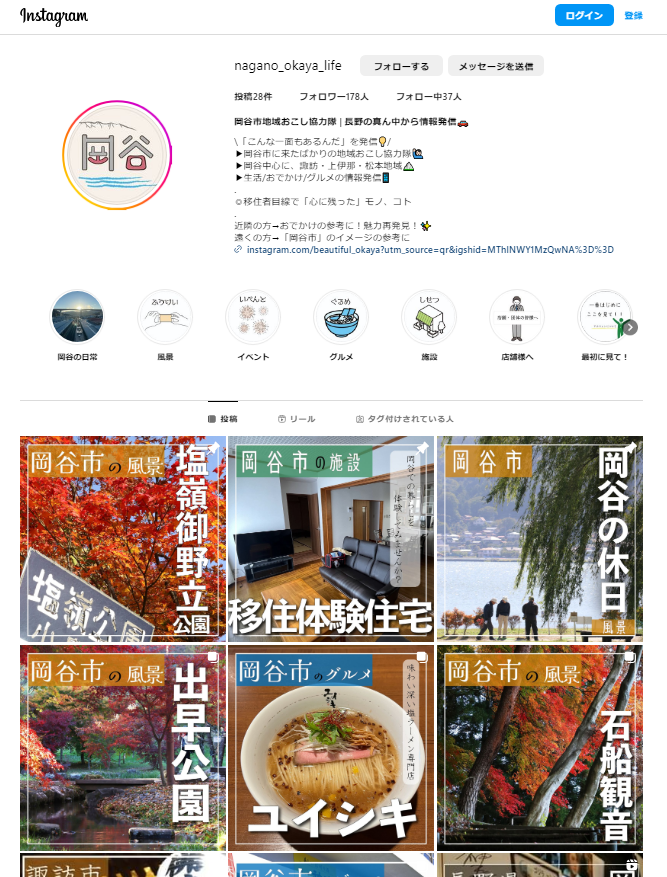This screenshot has width=667, height=877.
Task: Tap メッセージを送信 to message the account
Action: tap(495, 66)
